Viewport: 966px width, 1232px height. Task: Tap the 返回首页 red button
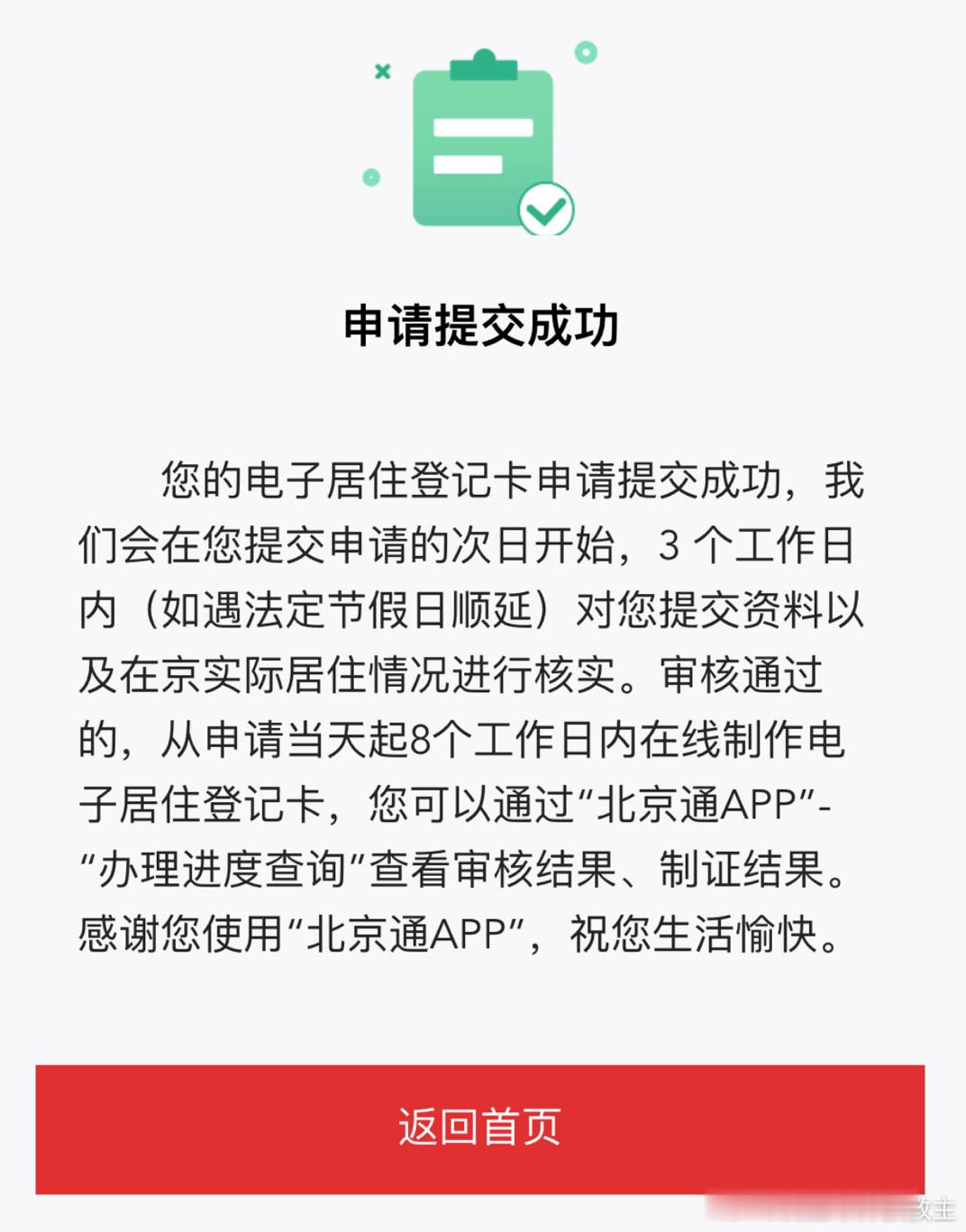tap(483, 1127)
